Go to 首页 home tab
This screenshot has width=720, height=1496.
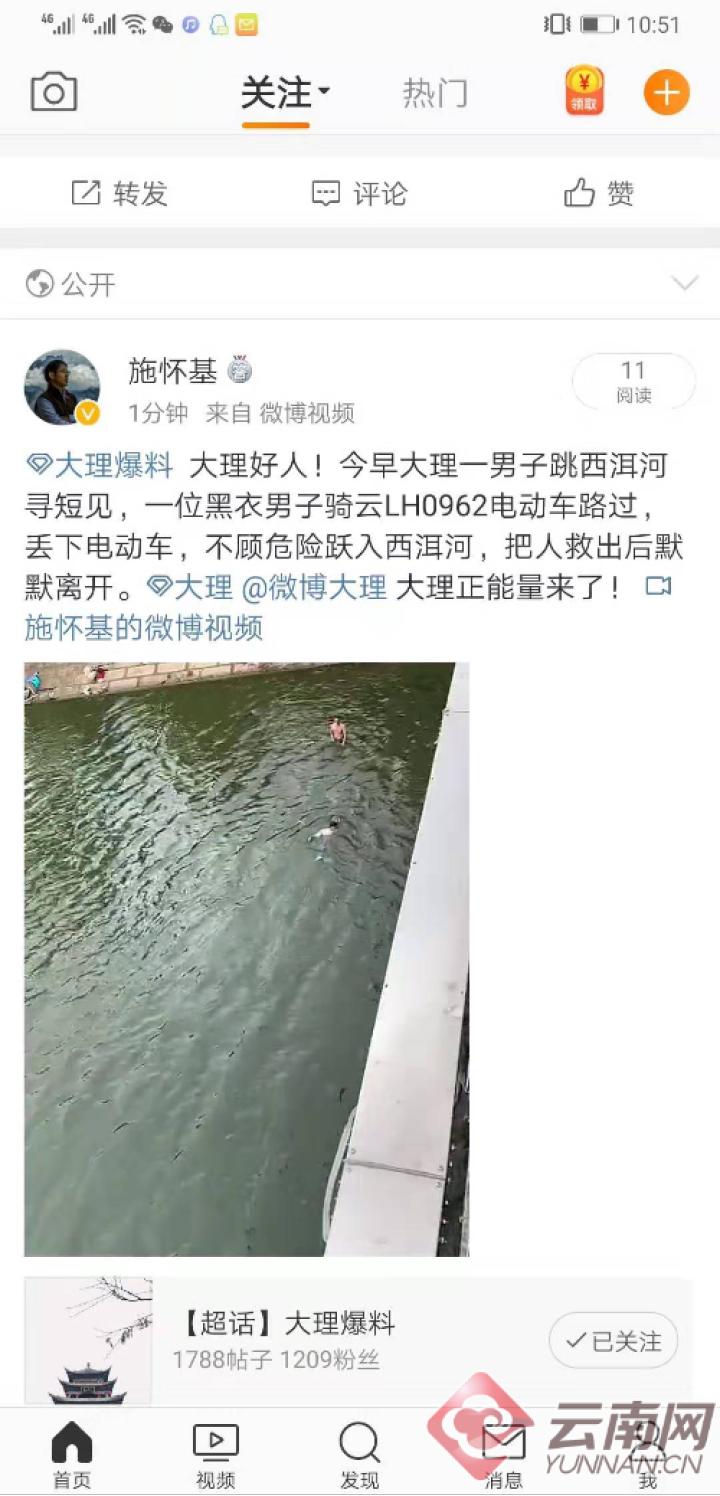click(x=72, y=1455)
